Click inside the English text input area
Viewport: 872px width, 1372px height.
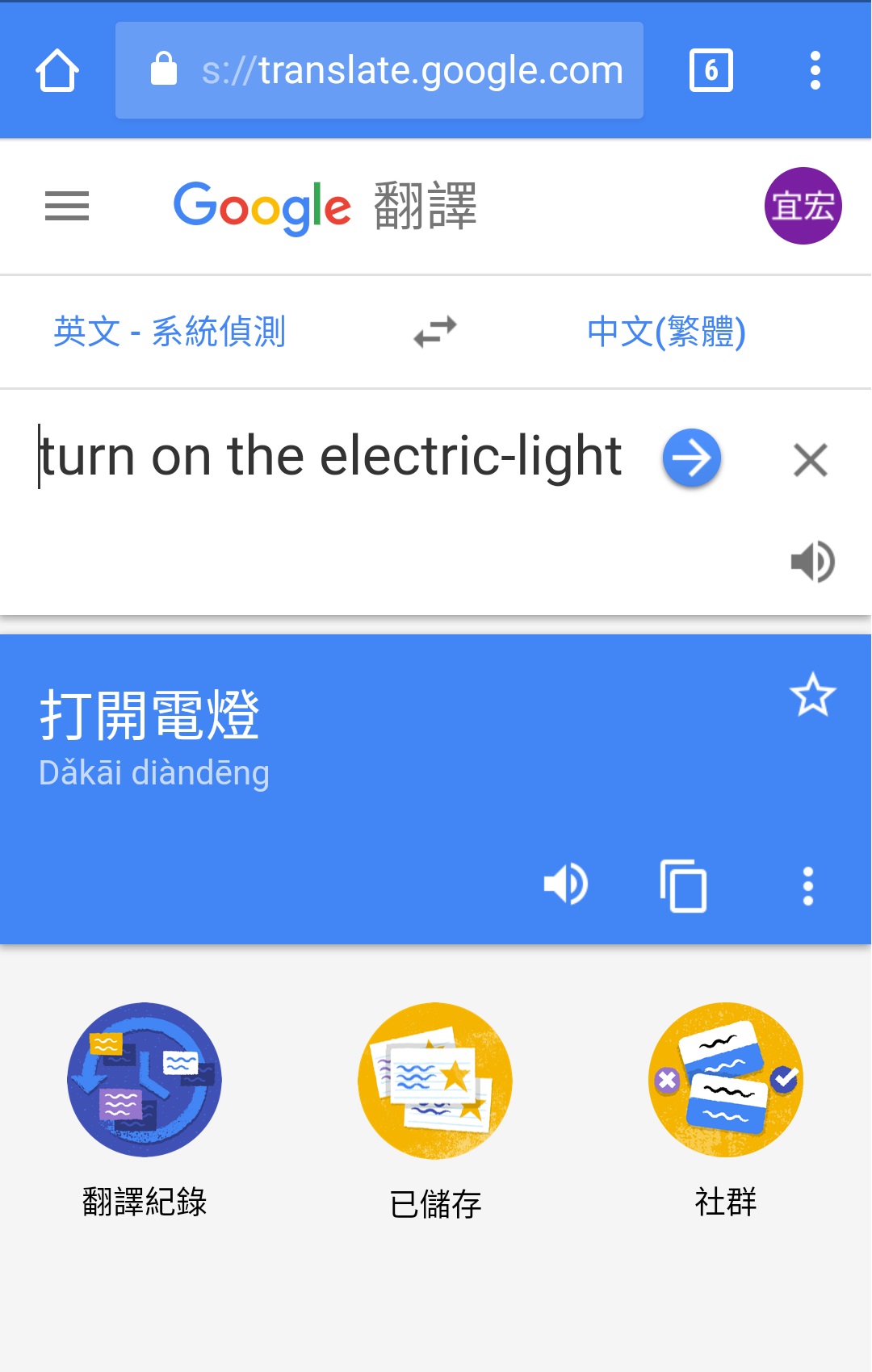323,457
